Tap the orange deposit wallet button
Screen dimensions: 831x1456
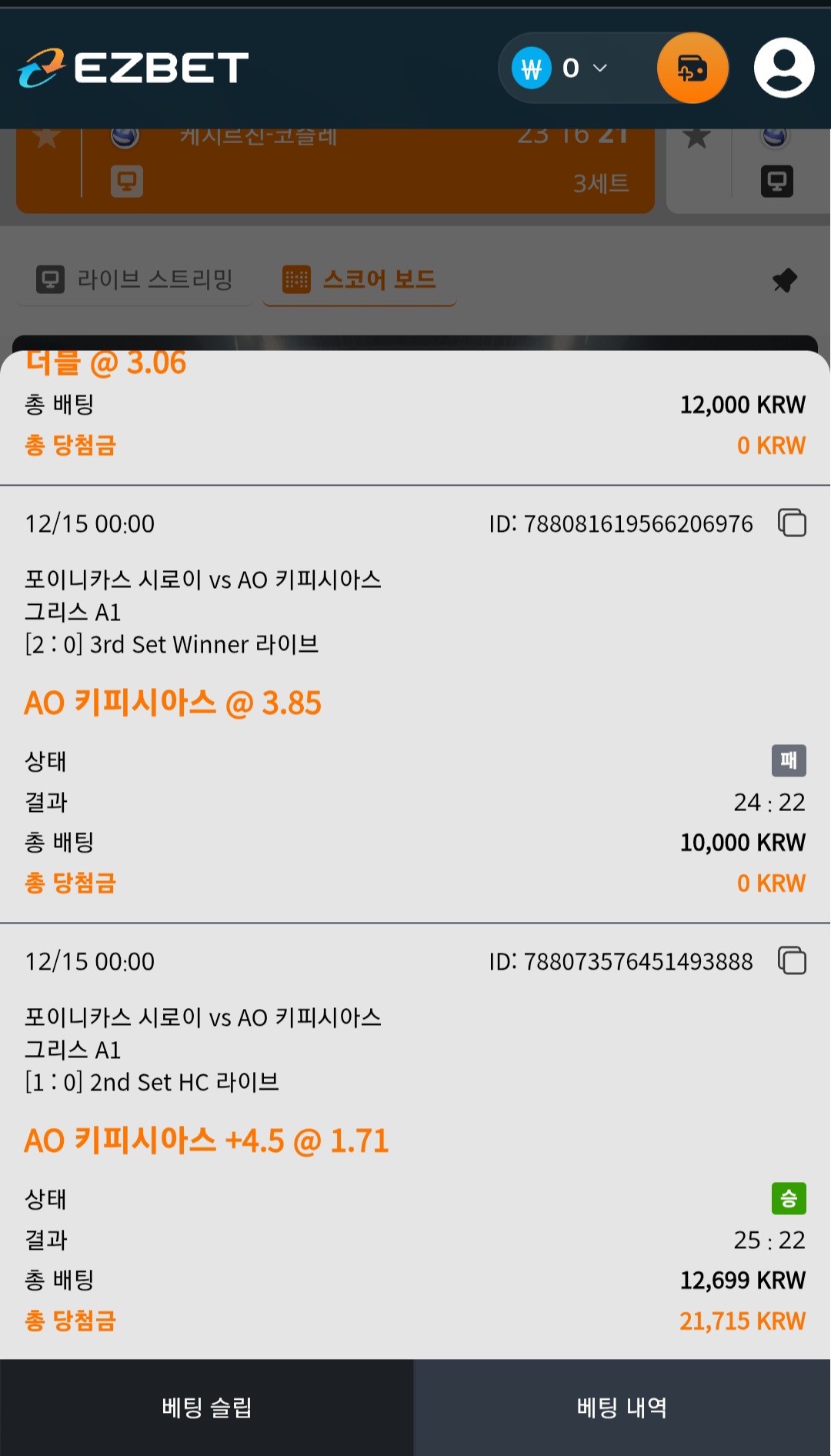tap(692, 68)
